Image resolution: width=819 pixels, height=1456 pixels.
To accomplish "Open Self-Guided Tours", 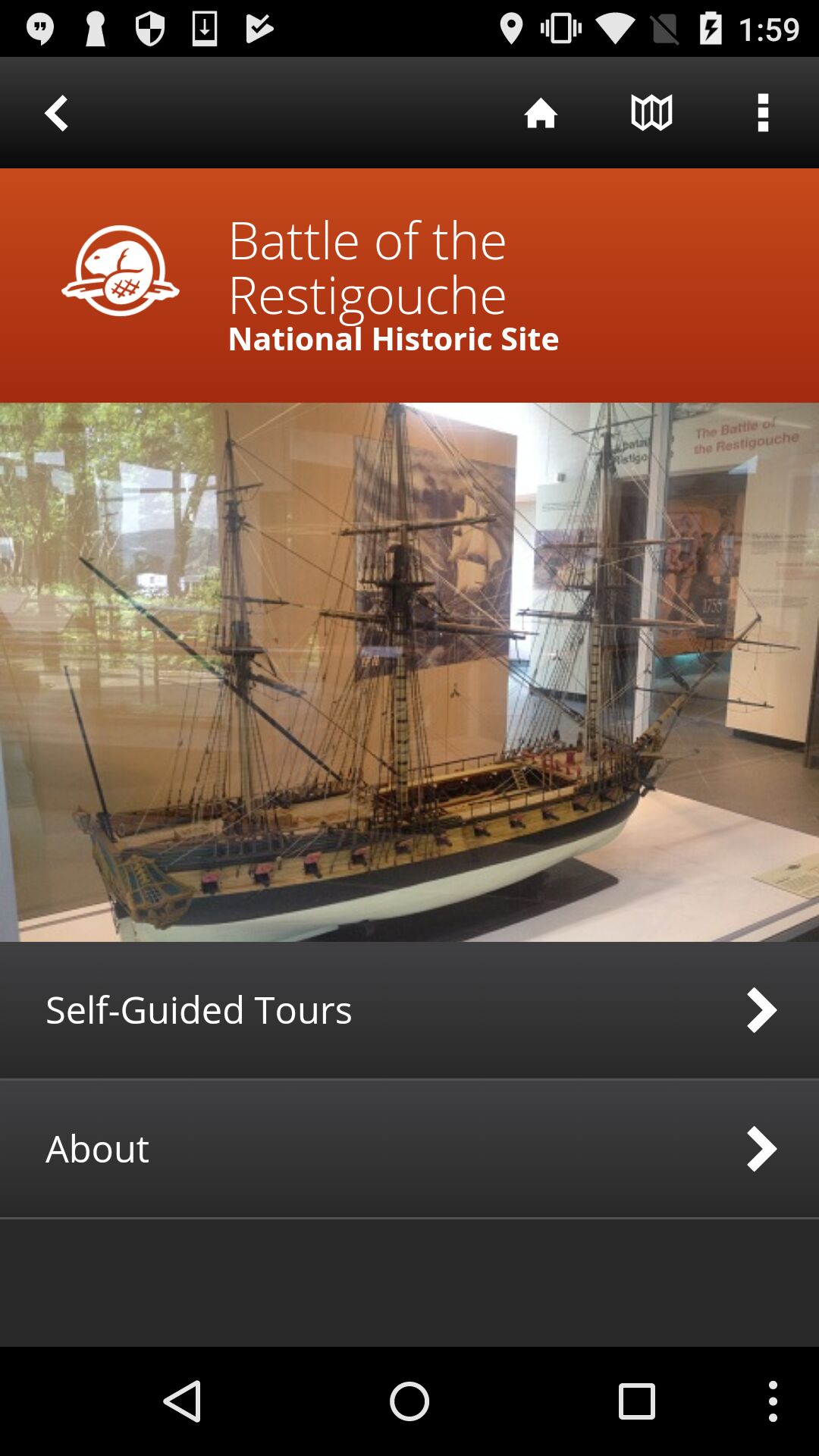I will (409, 1010).
